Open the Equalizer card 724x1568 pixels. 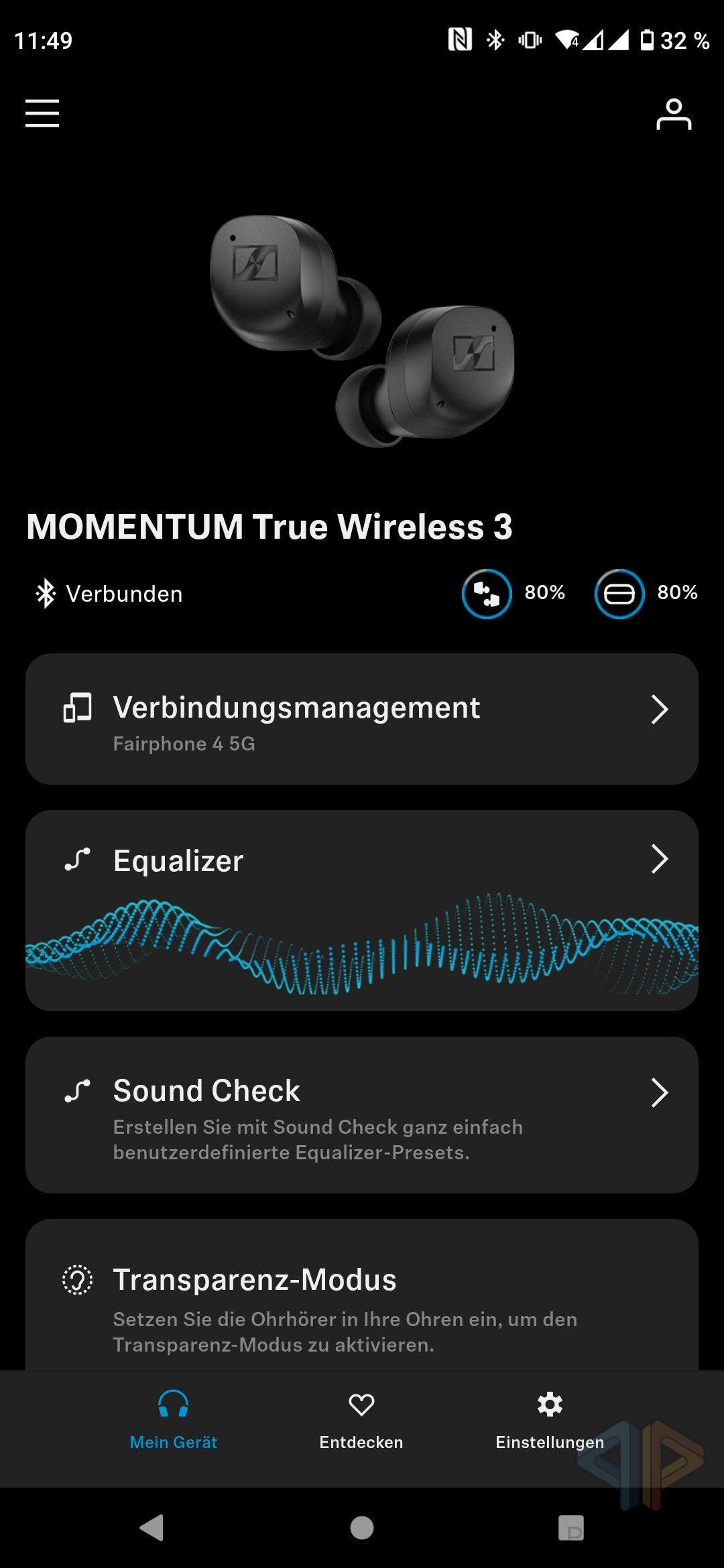tap(362, 911)
